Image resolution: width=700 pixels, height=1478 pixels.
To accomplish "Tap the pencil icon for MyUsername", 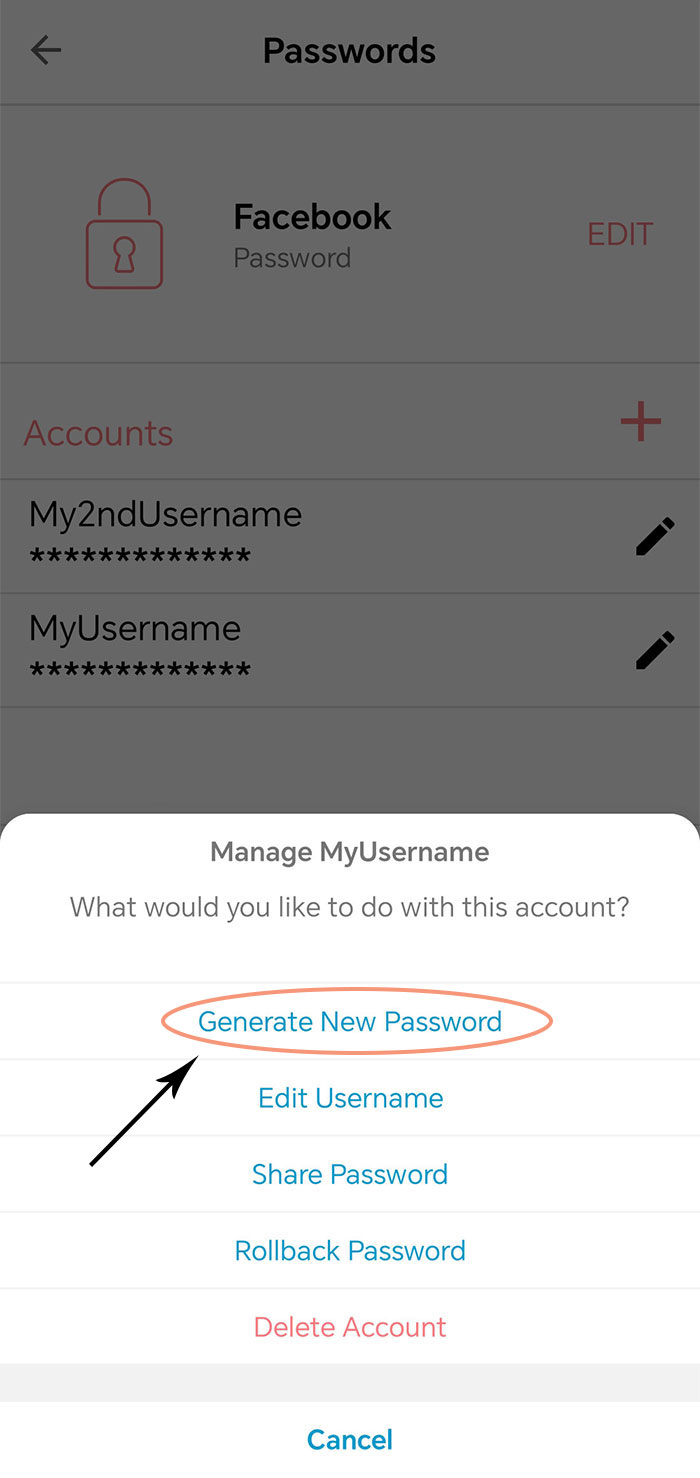I will click(655, 650).
